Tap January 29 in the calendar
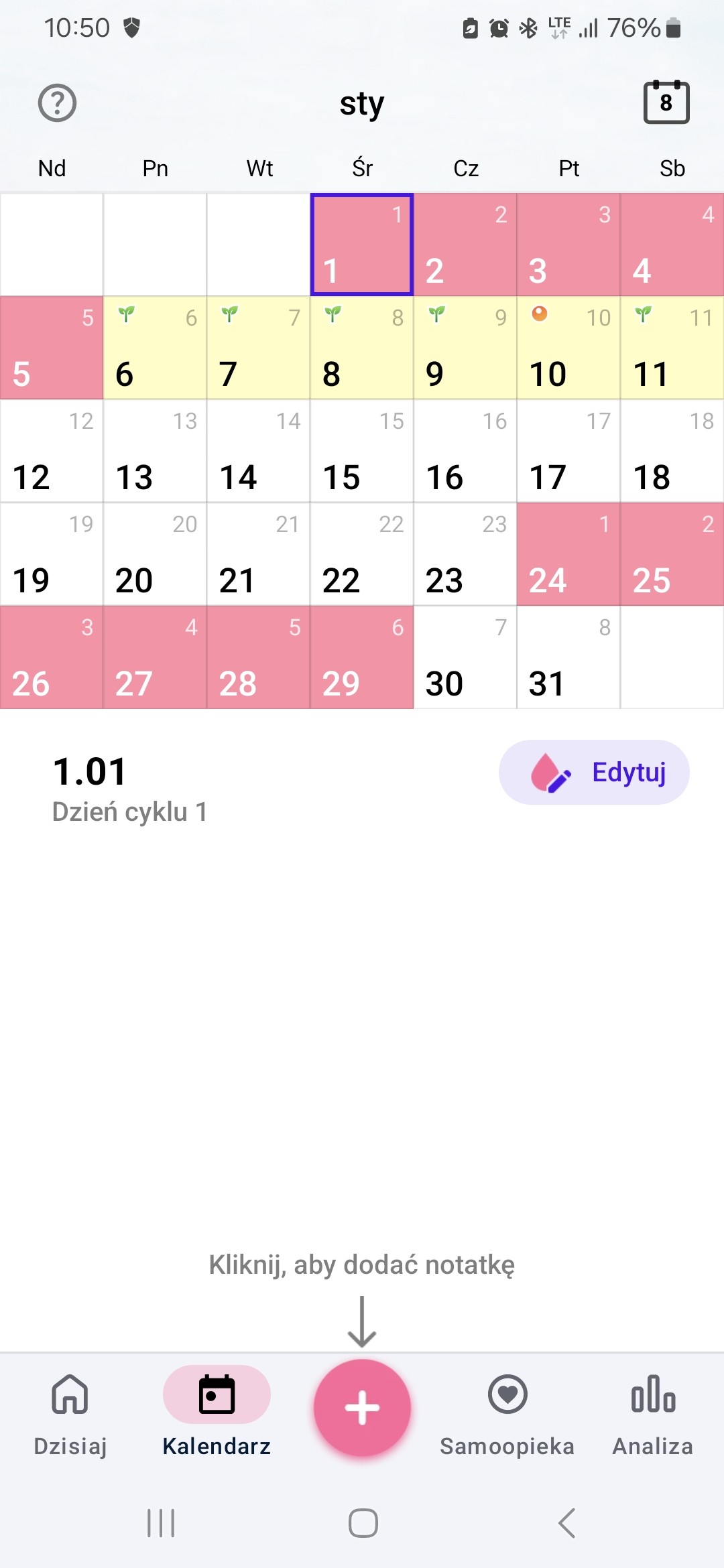Image resolution: width=724 pixels, height=1568 pixels. pyautogui.click(x=362, y=657)
